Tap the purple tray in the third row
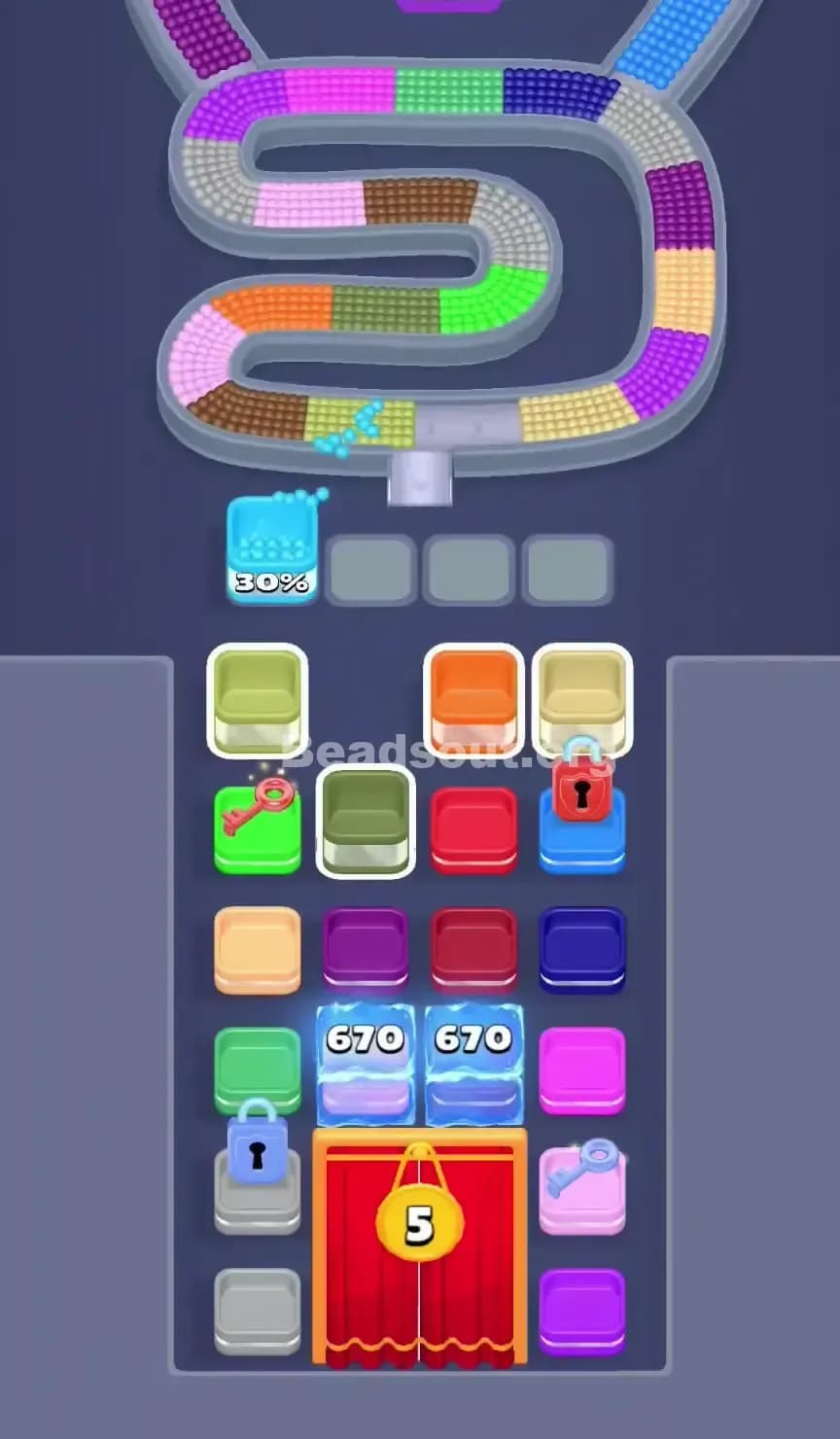The width and height of the screenshot is (840, 1439). tap(366, 948)
